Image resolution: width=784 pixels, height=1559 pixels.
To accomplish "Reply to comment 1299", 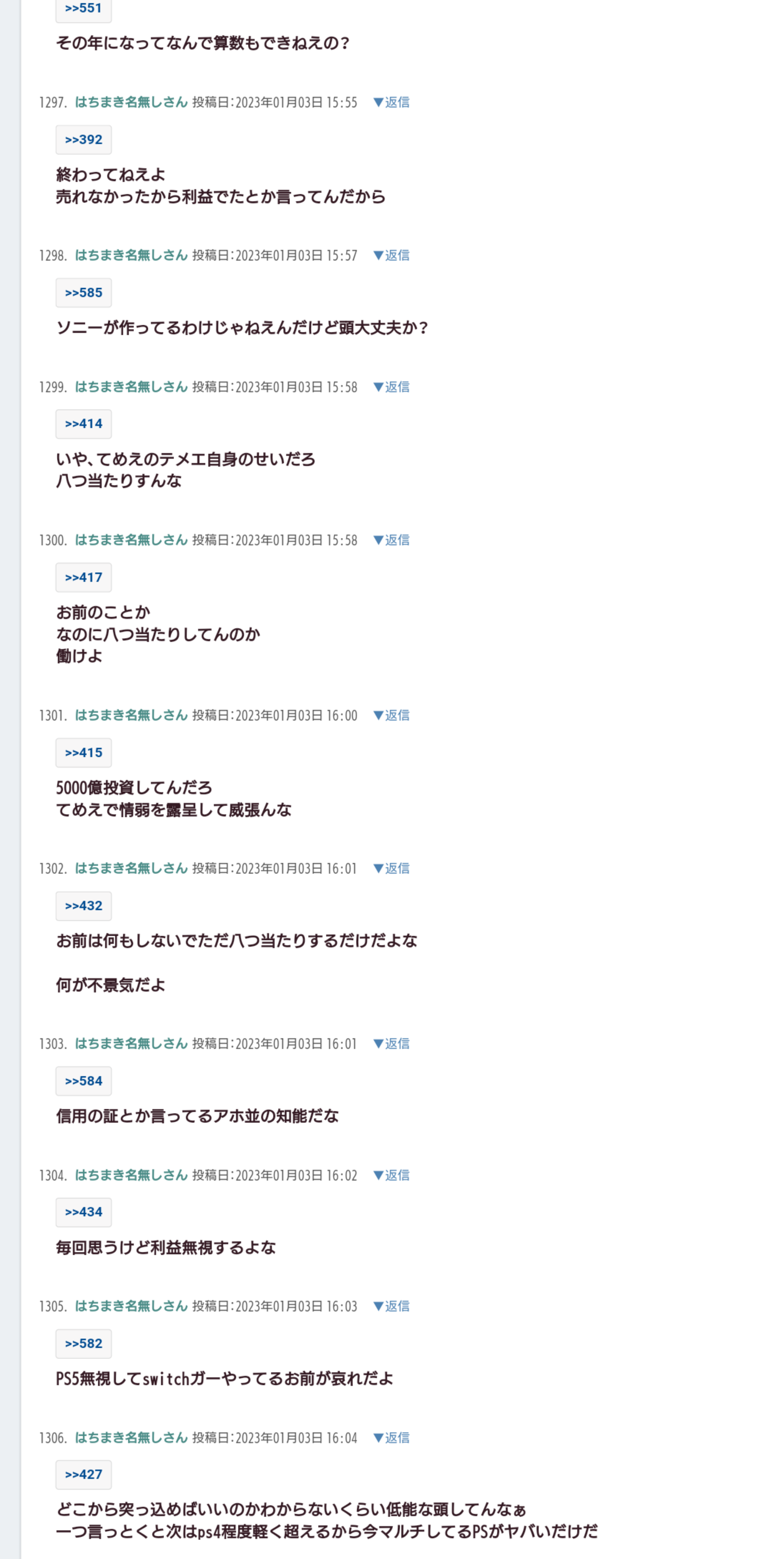I will click(391, 387).
